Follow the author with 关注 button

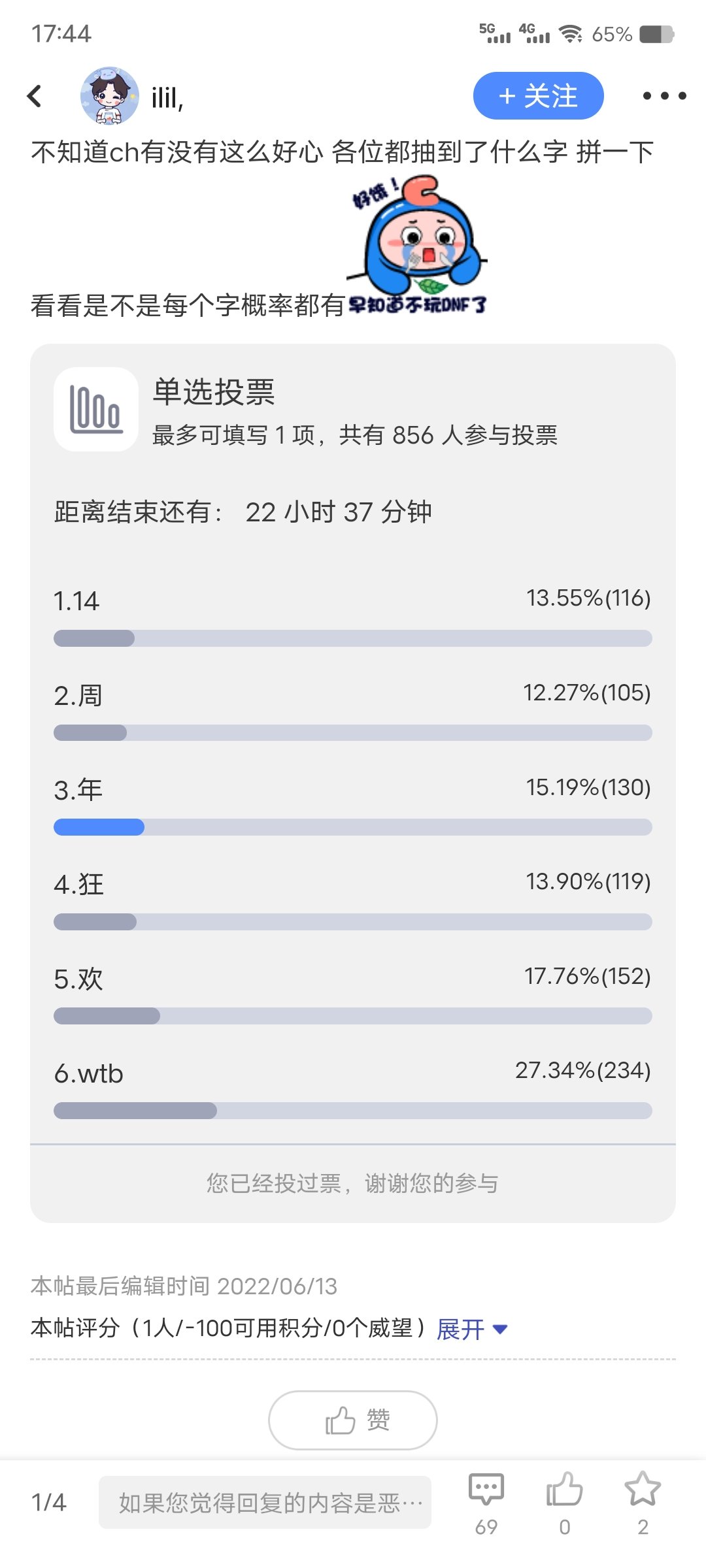pyautogui.click(x=538, y=96)
